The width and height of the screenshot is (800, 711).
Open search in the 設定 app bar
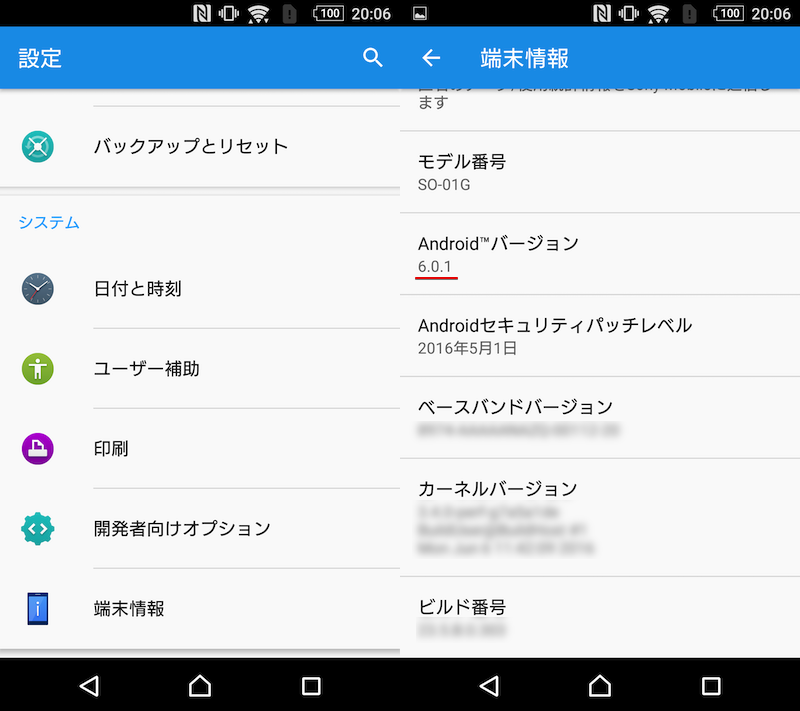[373, 58]
